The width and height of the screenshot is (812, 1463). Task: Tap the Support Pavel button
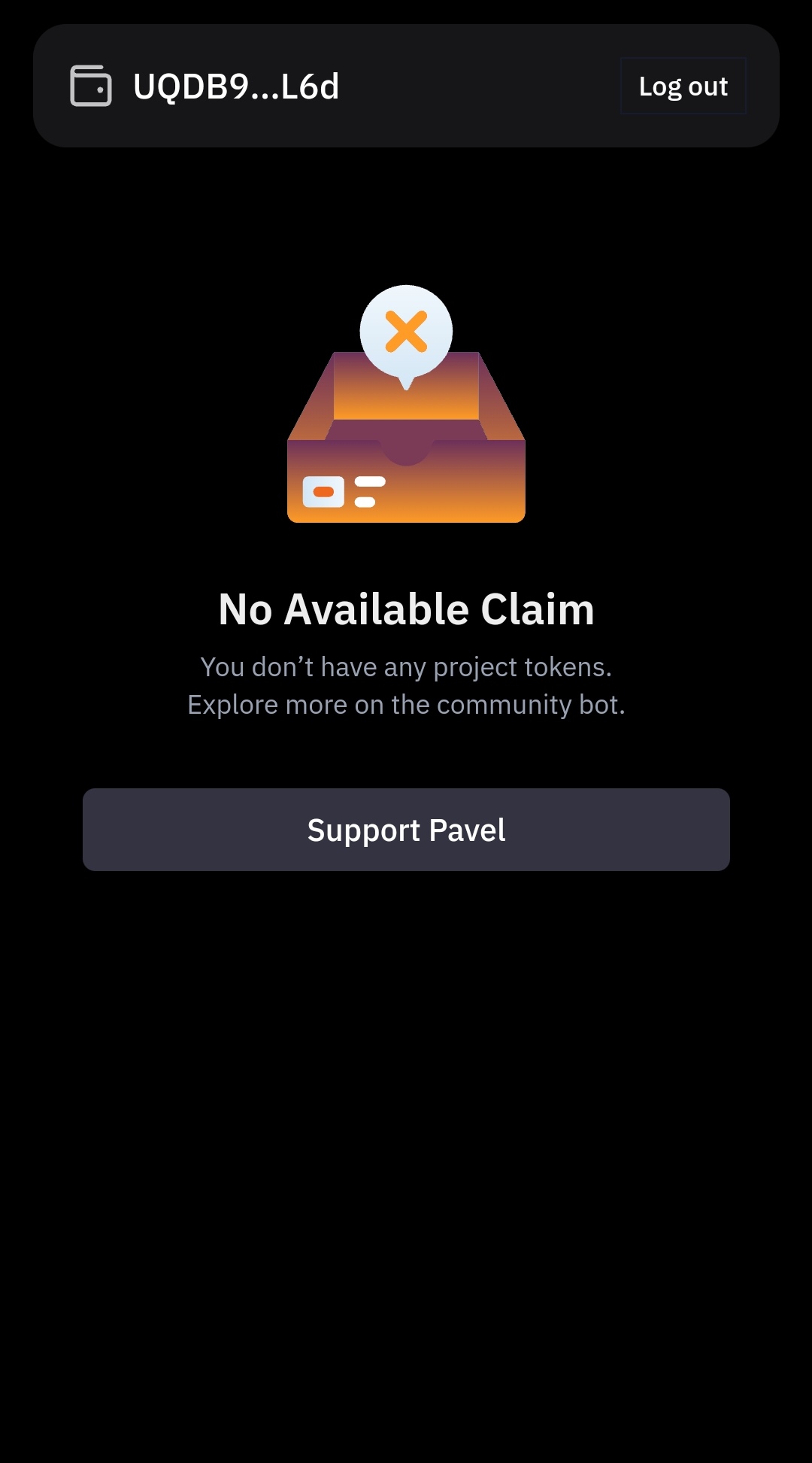click(x=406, y=830)
